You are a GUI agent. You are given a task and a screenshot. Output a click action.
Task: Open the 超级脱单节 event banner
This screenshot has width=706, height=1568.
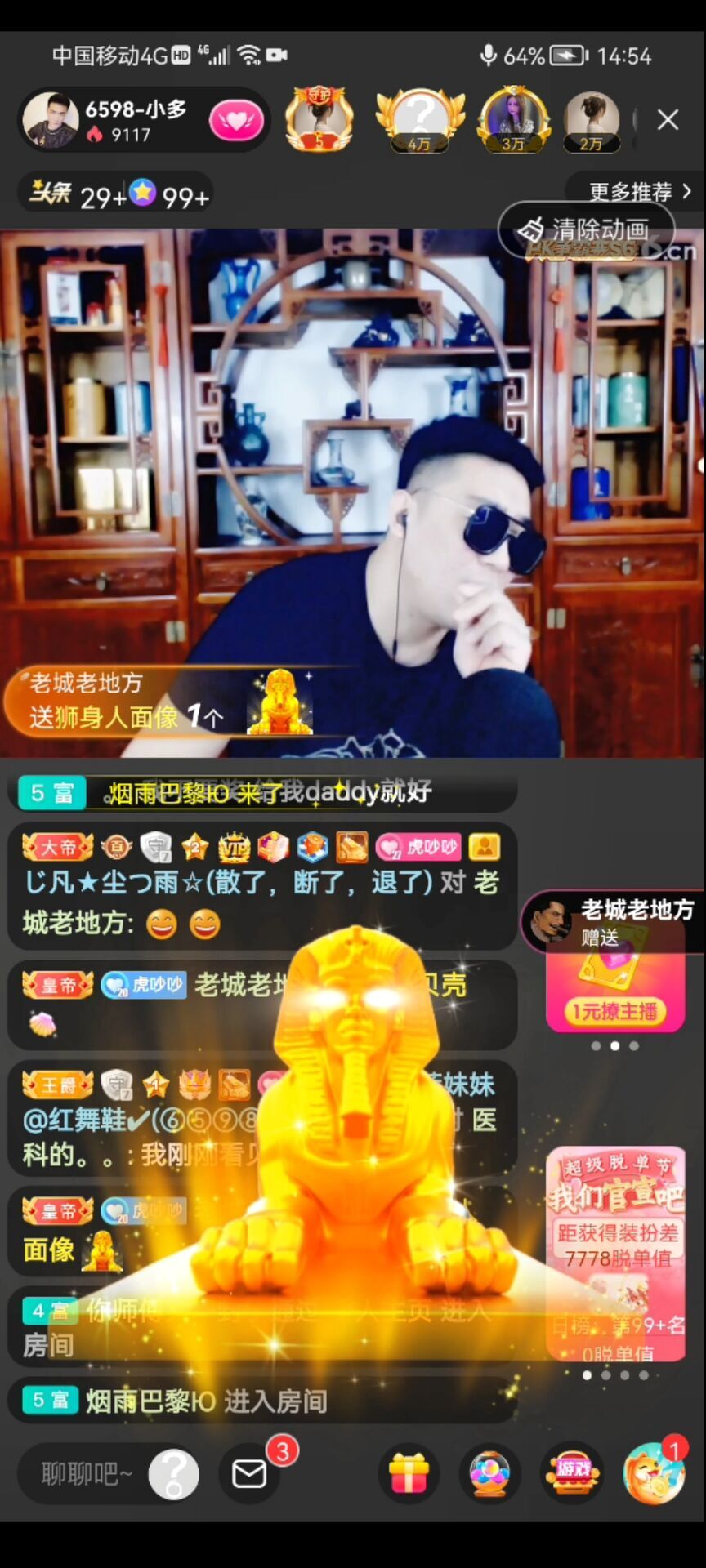pyautogui.click(x=617, y=1254)
